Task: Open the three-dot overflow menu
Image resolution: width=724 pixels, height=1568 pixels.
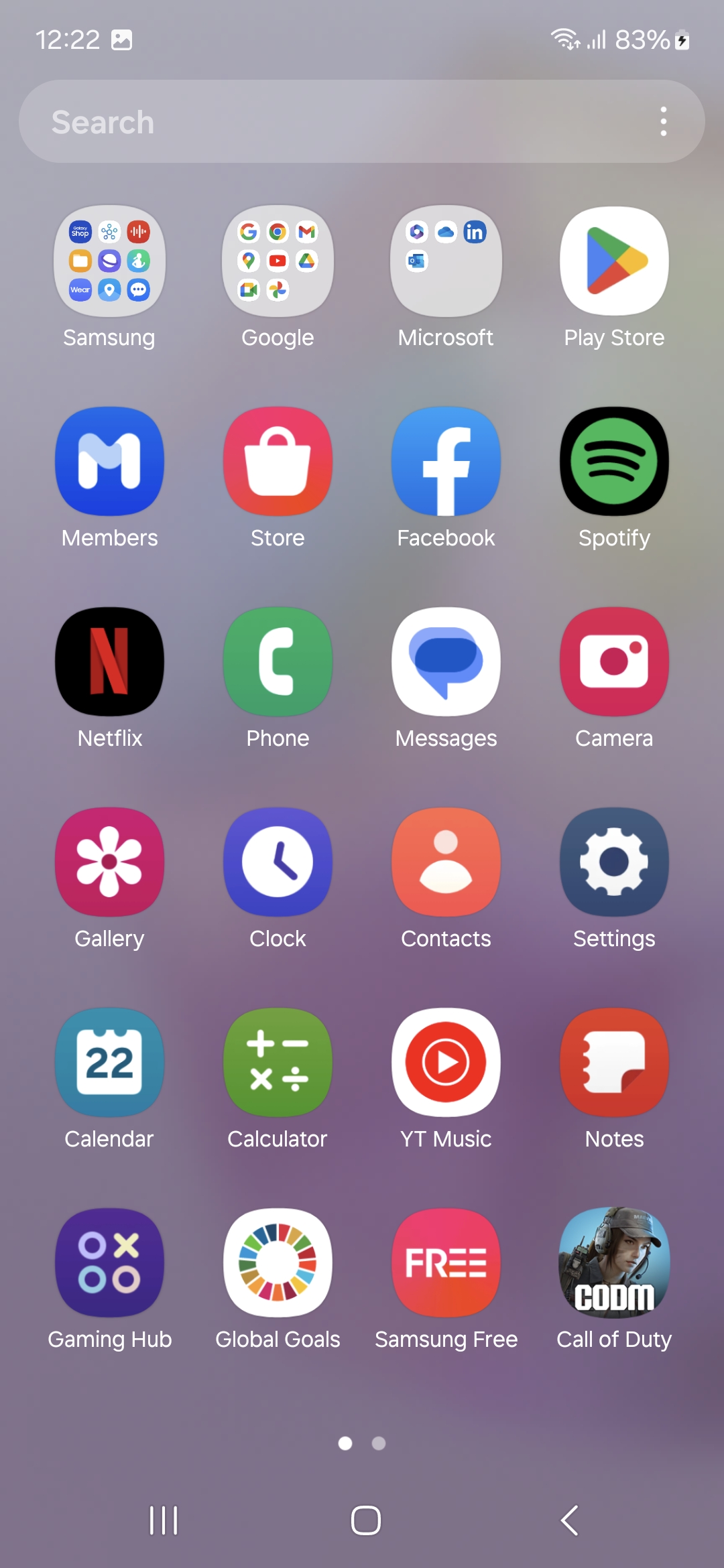Action: 663,122
